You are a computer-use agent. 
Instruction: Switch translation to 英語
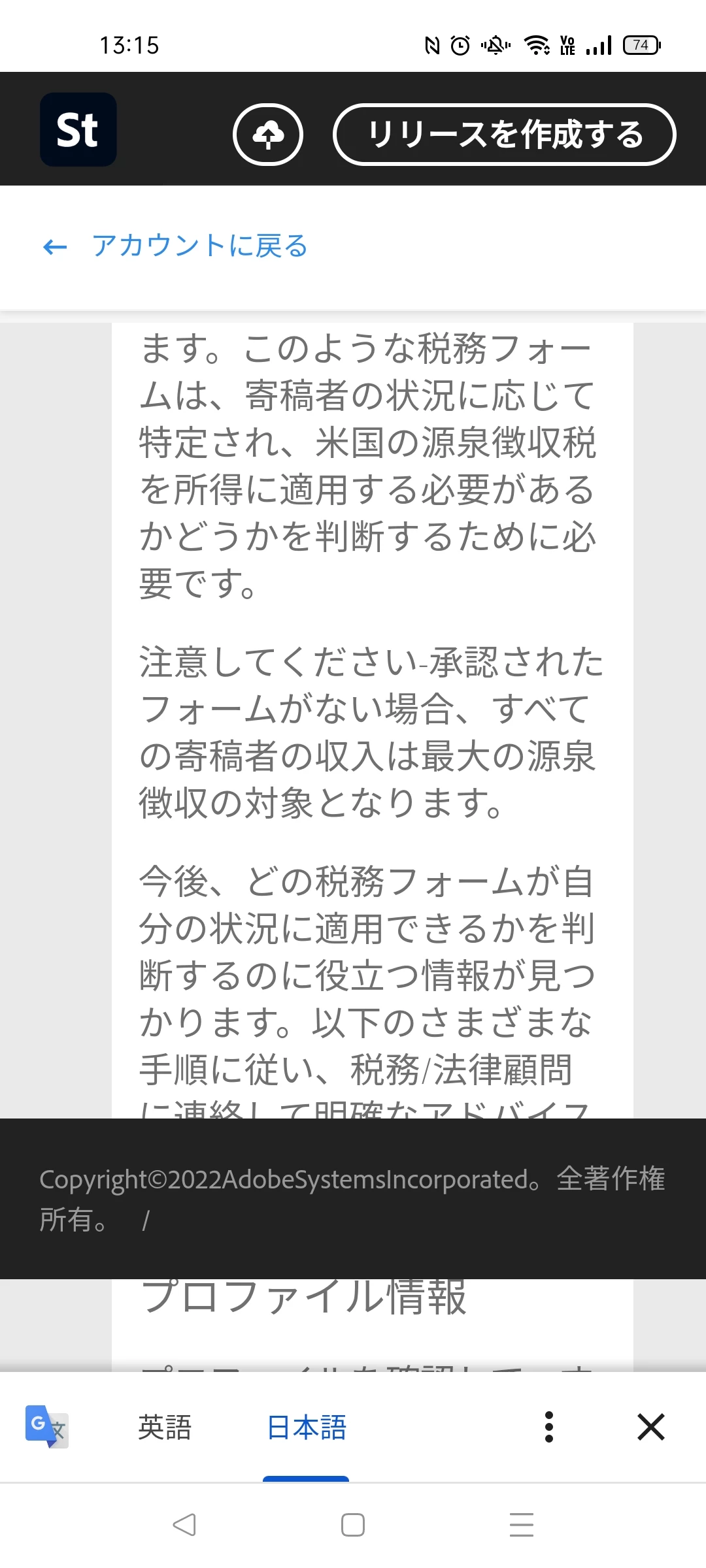(x=165, y=1427)
